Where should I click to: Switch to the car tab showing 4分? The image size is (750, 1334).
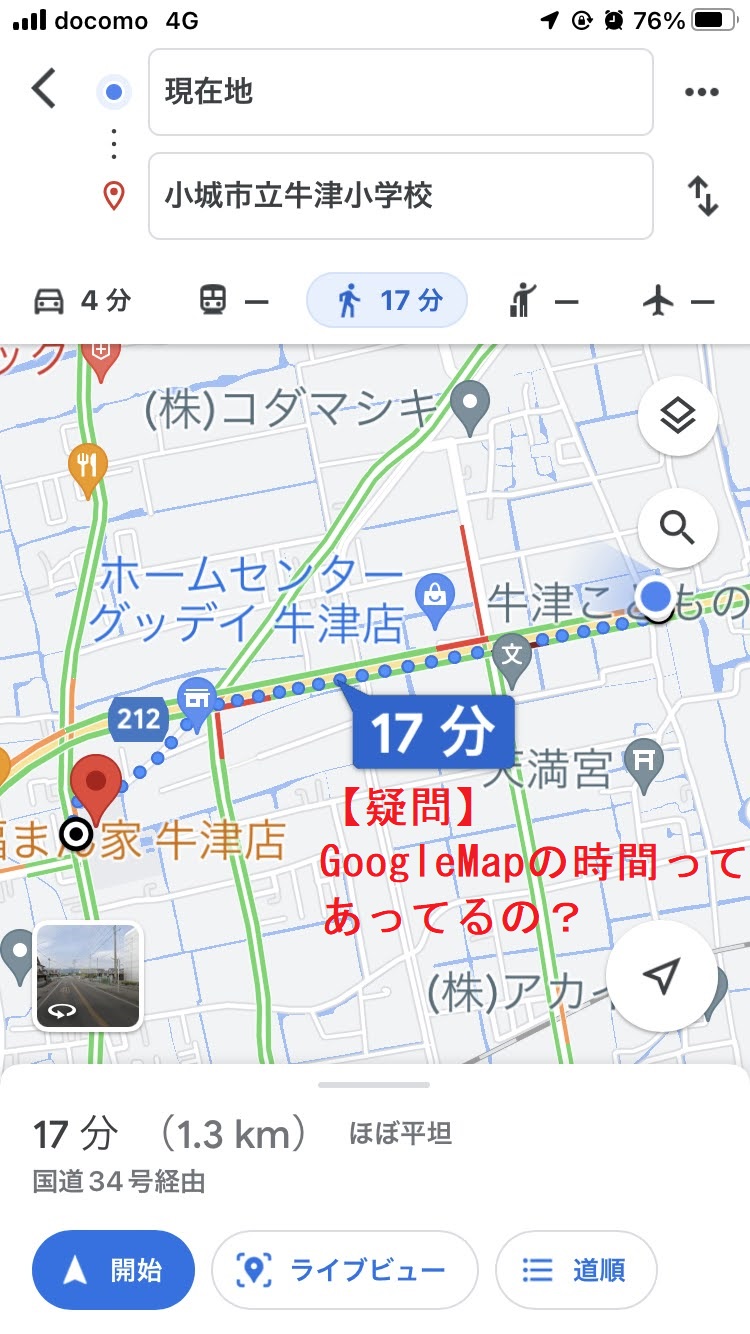click(x=82, y=300)
